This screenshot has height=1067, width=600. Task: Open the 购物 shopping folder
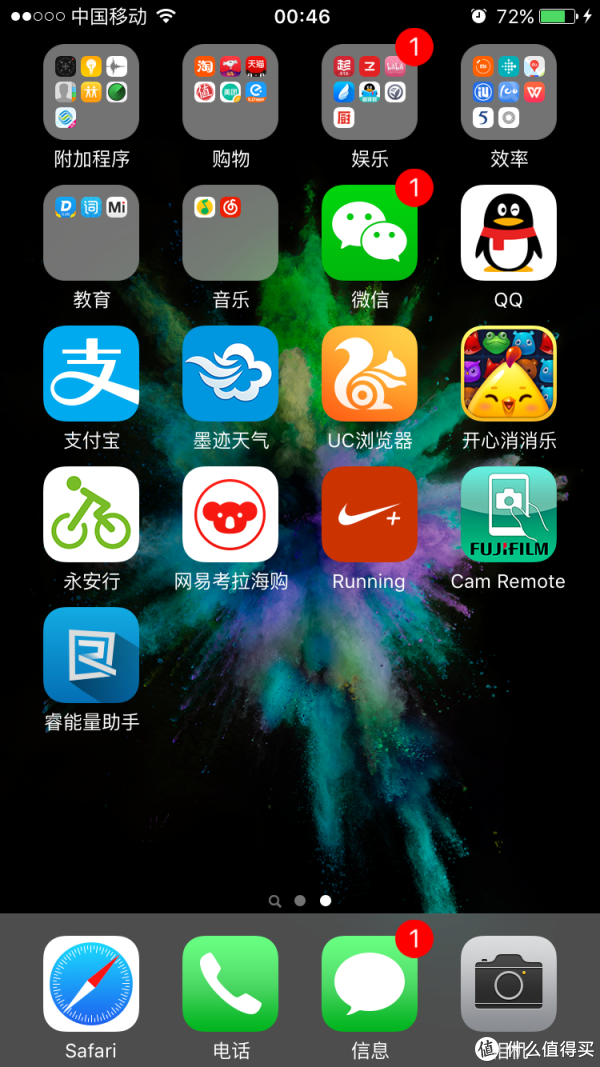(x=230, y=92)
